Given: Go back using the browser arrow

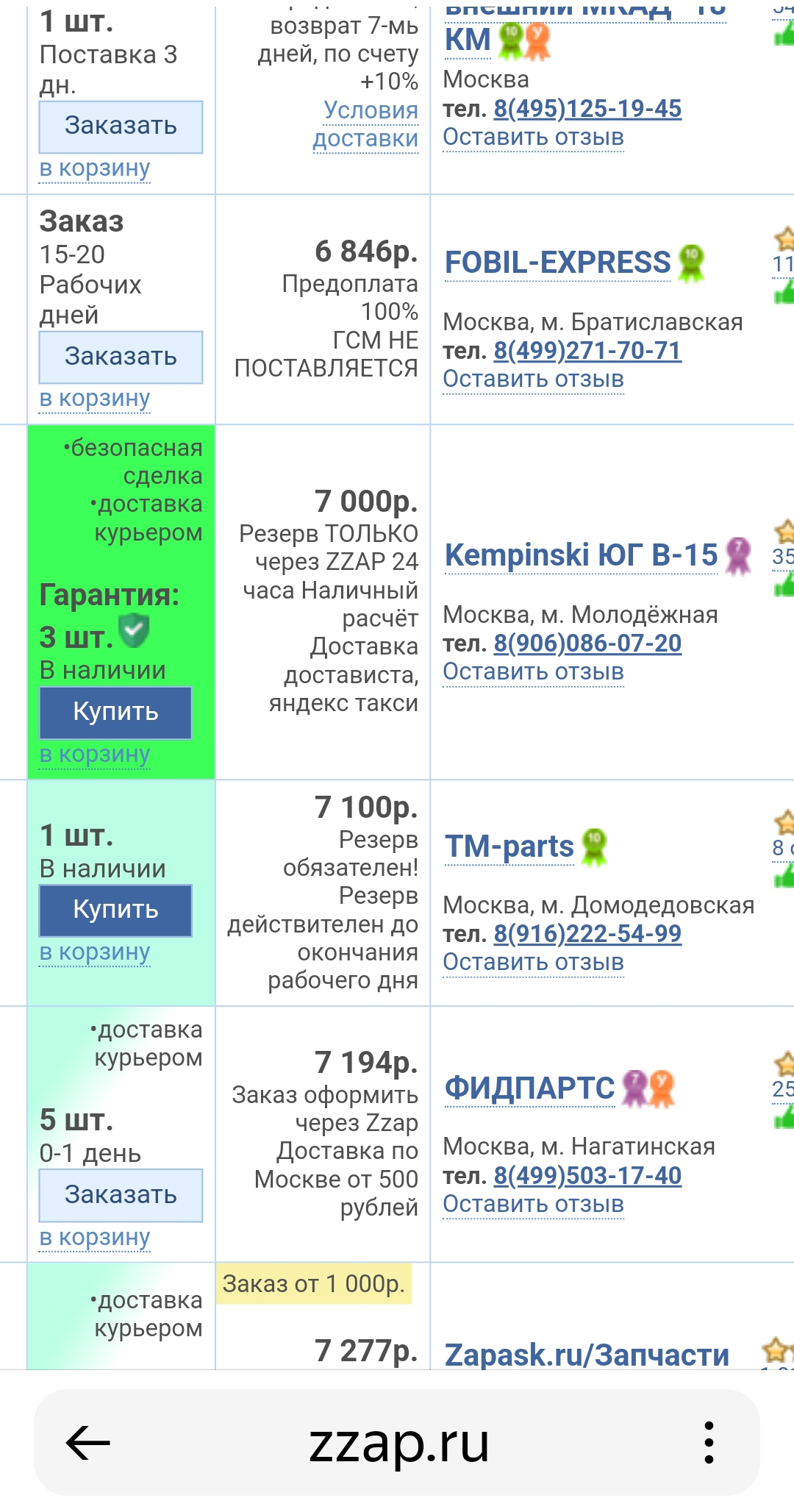Looking at the screenshot, I should pos(88,1443).
